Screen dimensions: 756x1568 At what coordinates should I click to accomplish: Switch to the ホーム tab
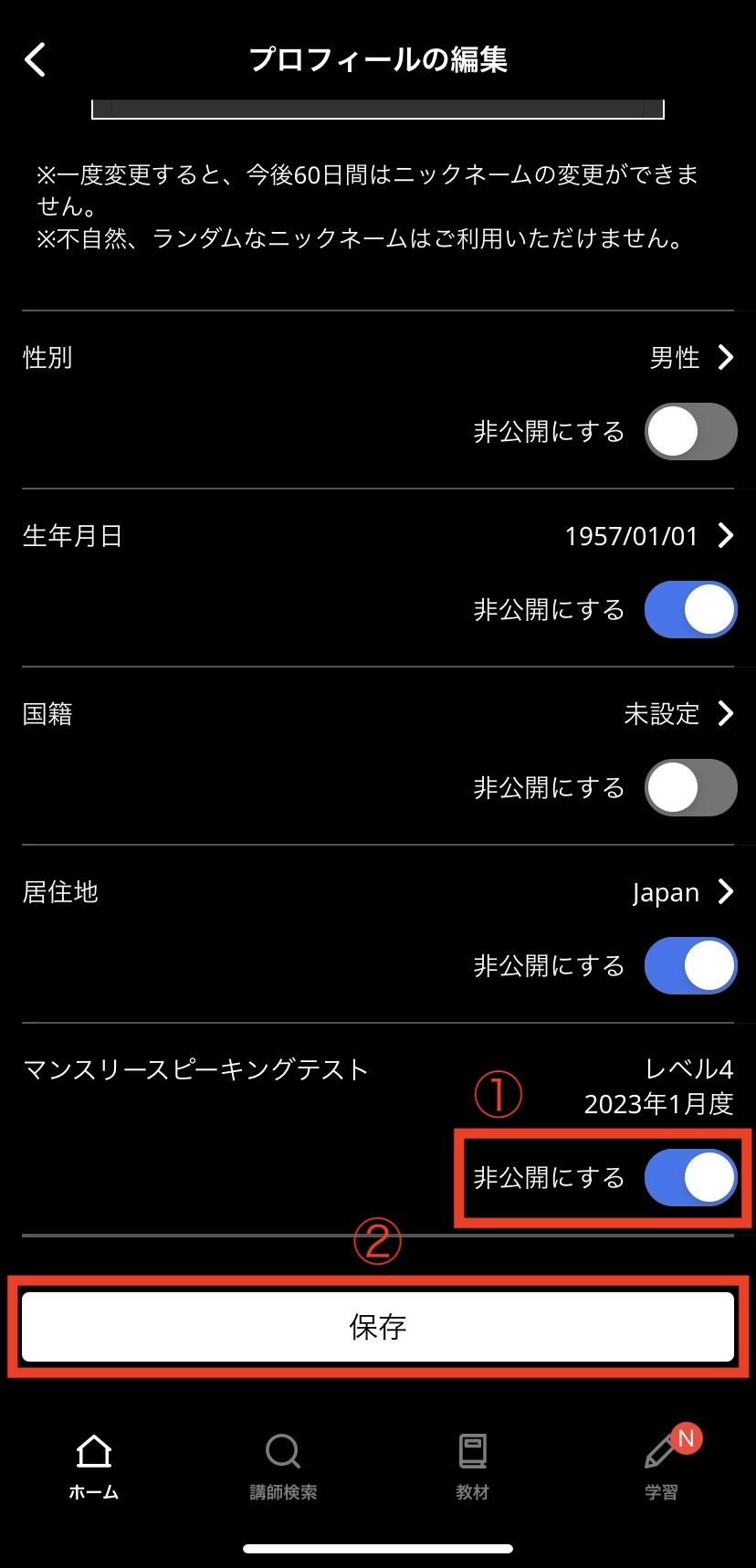point(94,1466)
